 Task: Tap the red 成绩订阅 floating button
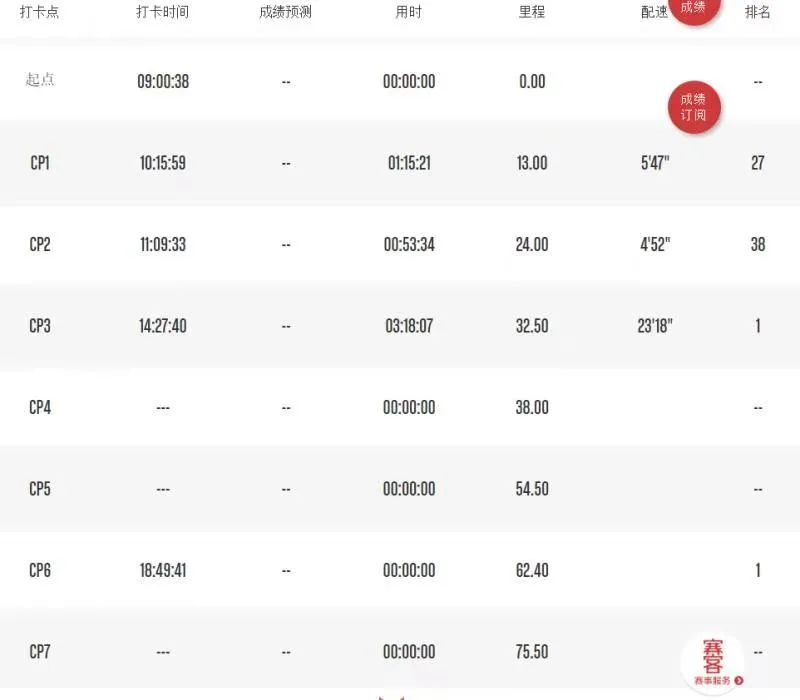pos(694,107)
